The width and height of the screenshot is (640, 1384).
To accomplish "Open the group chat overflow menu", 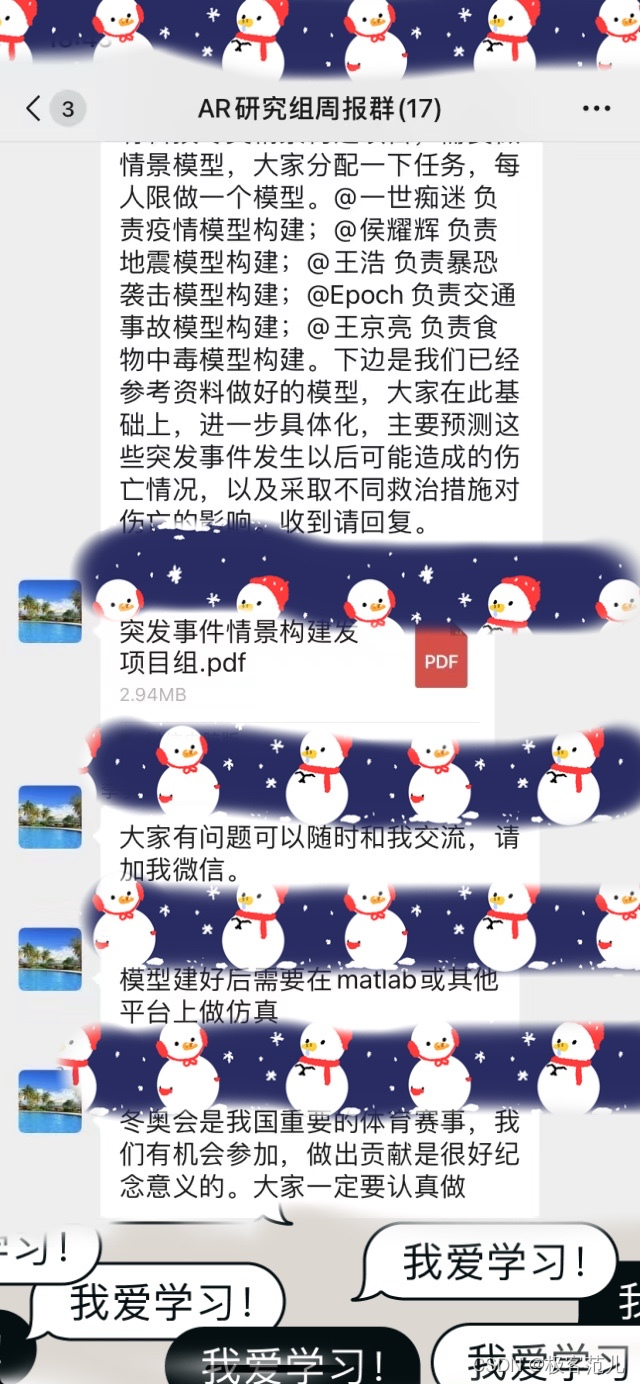I will (596, 109).
